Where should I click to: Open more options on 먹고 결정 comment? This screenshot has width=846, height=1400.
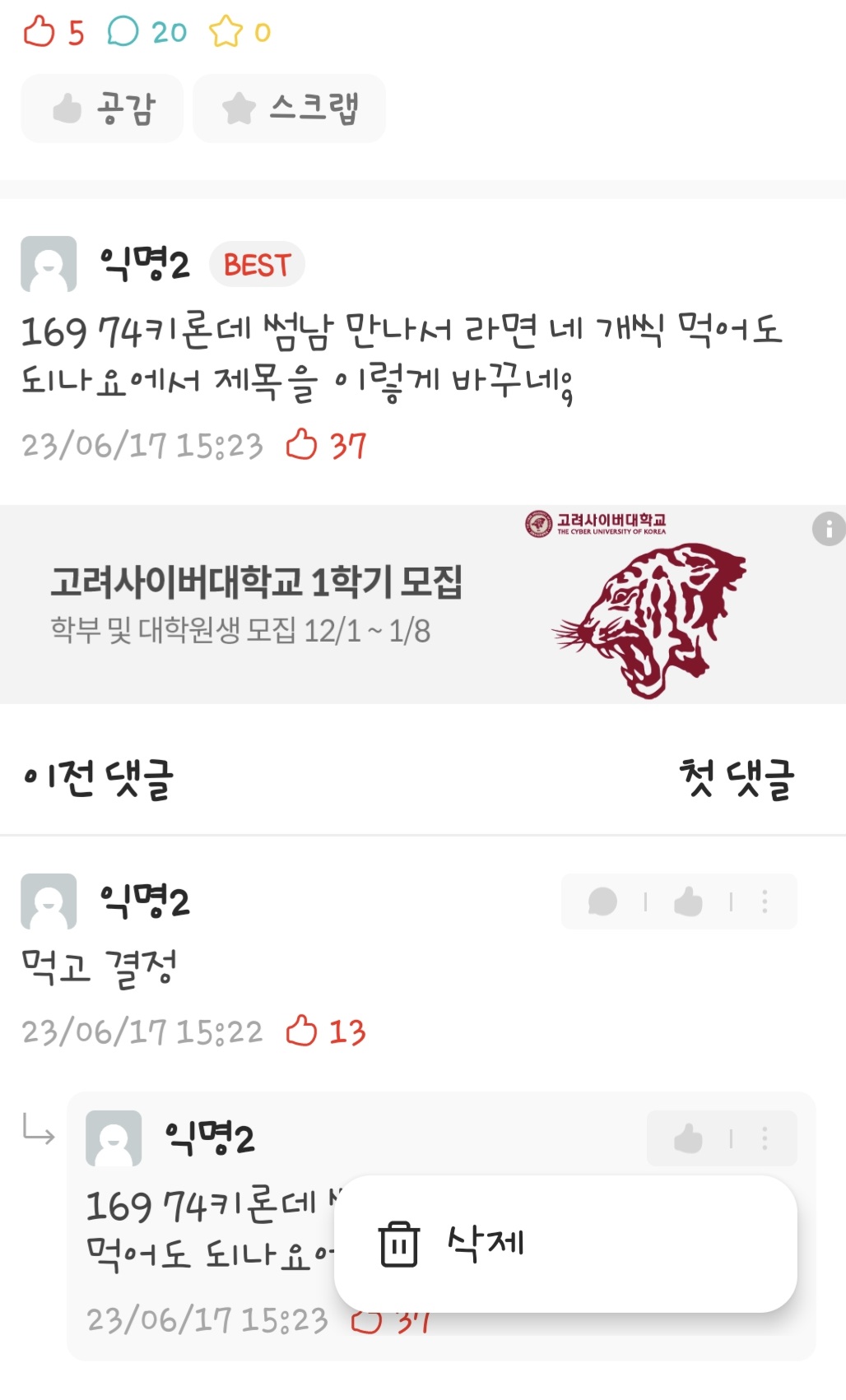point(765,902)
